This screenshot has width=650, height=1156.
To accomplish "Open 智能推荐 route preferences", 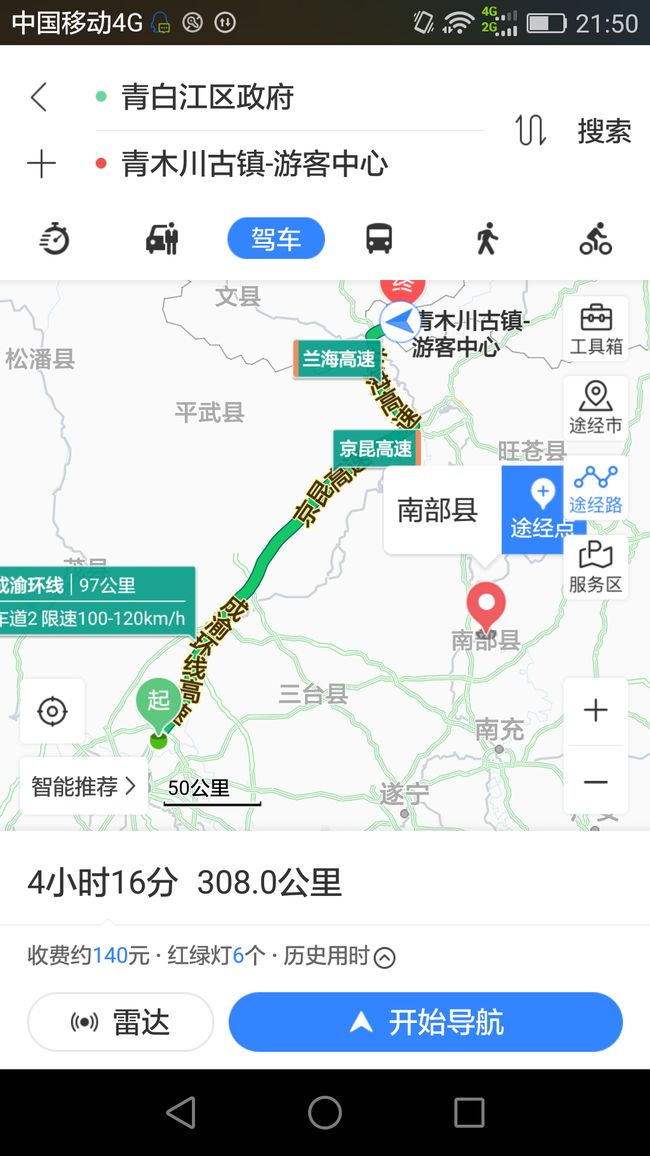I will point(84,787).
